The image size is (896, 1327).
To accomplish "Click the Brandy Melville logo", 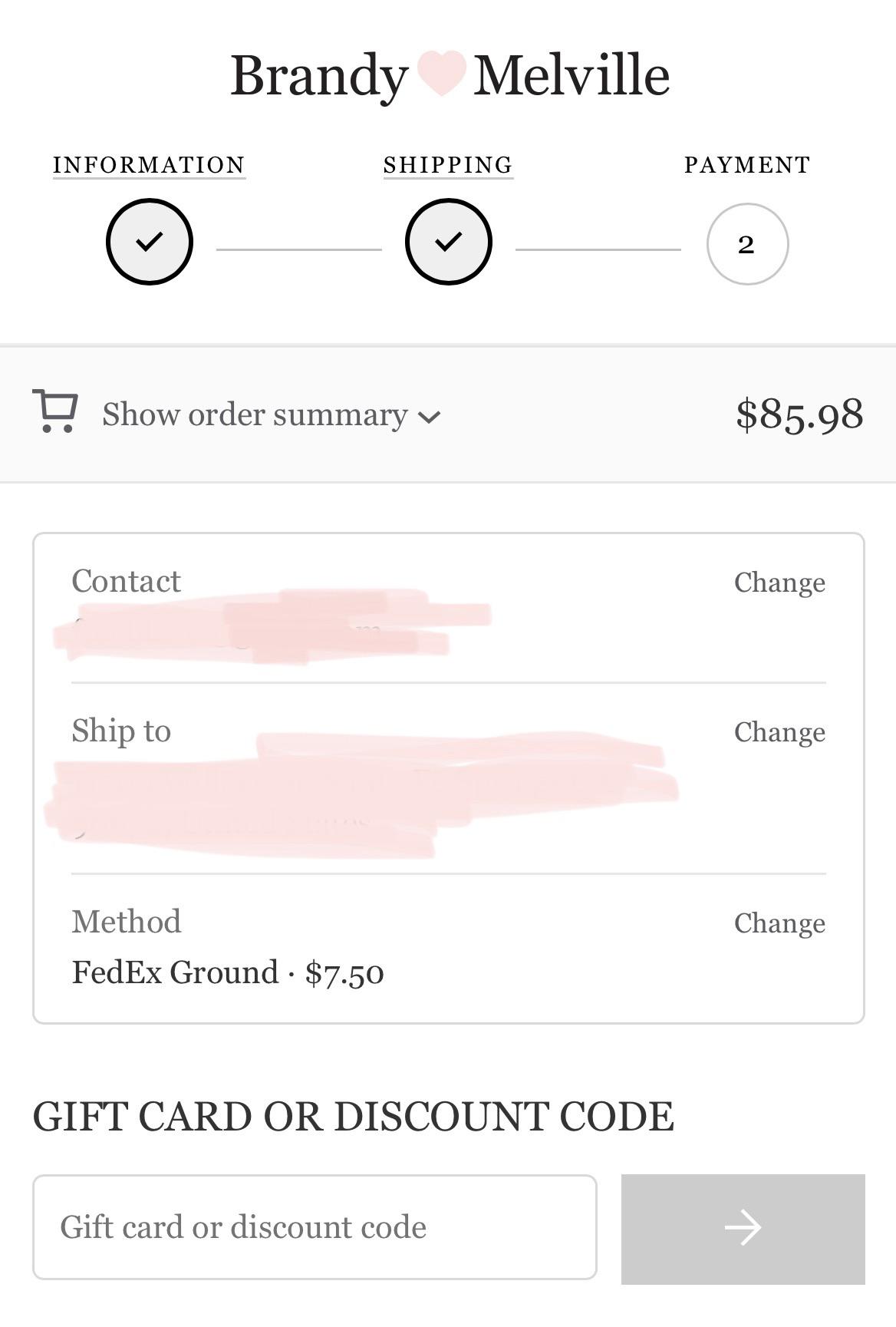I will click(448, 74).
